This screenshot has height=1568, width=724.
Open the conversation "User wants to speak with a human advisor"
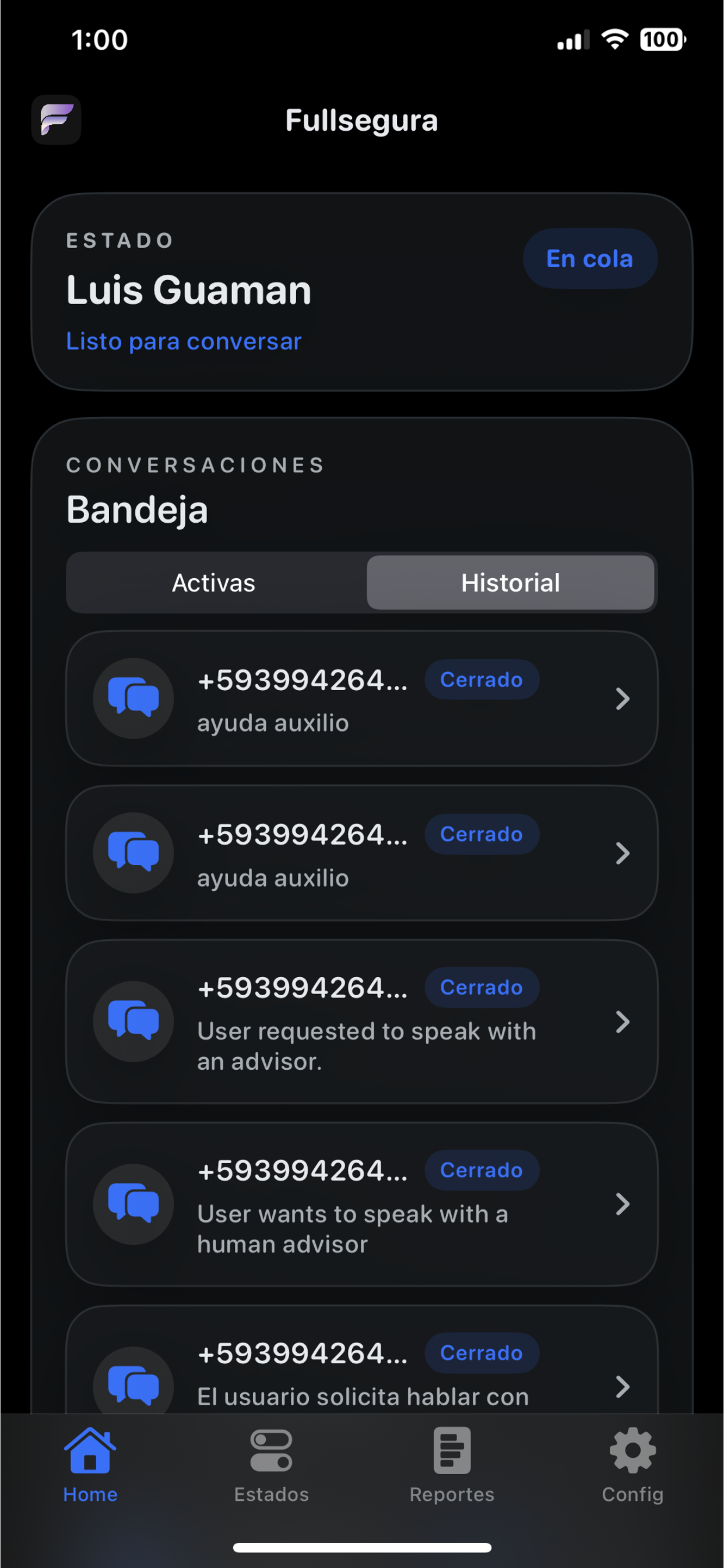click(361, 1204)
